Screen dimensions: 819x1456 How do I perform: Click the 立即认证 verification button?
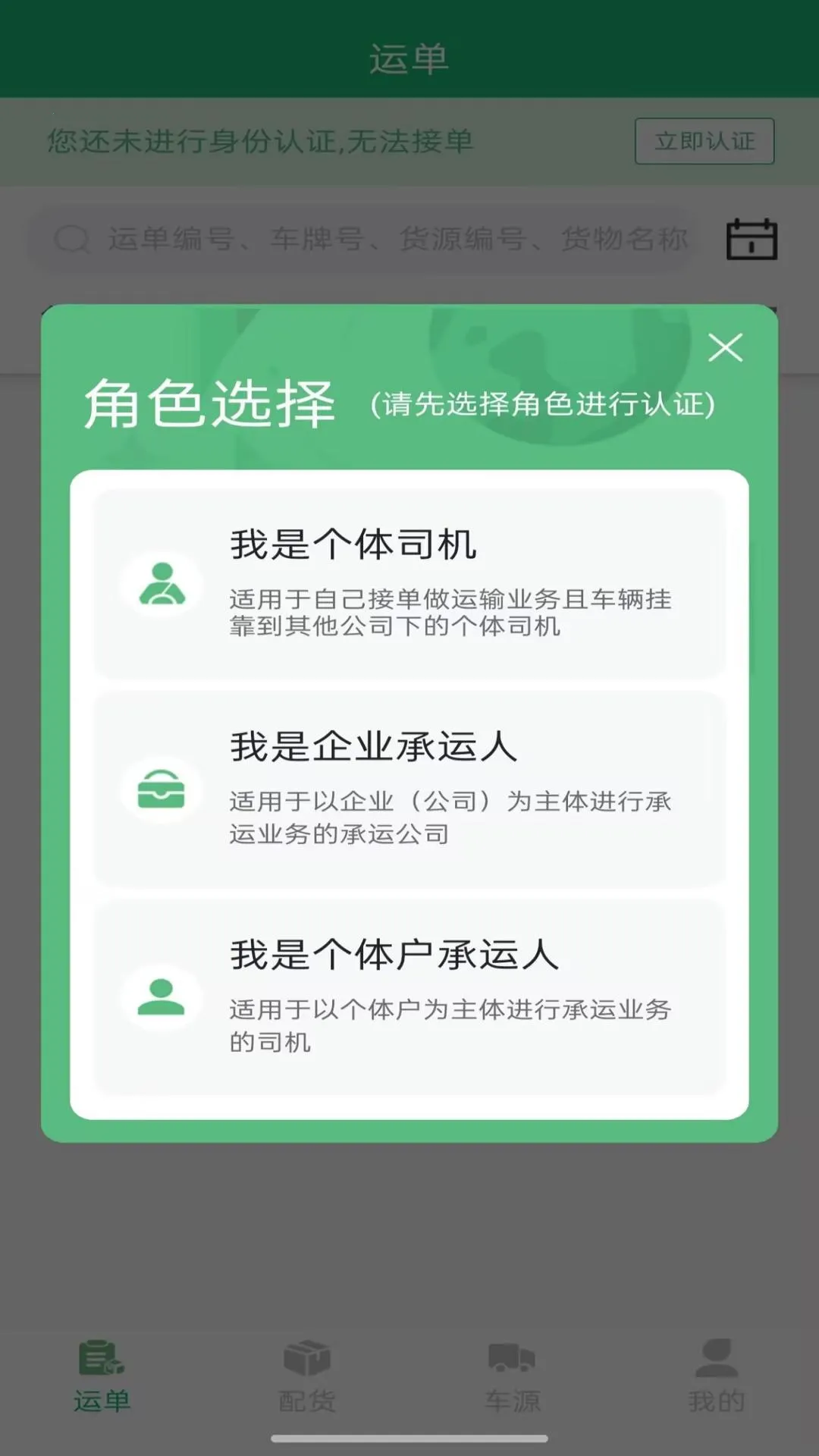click(704, 140)
